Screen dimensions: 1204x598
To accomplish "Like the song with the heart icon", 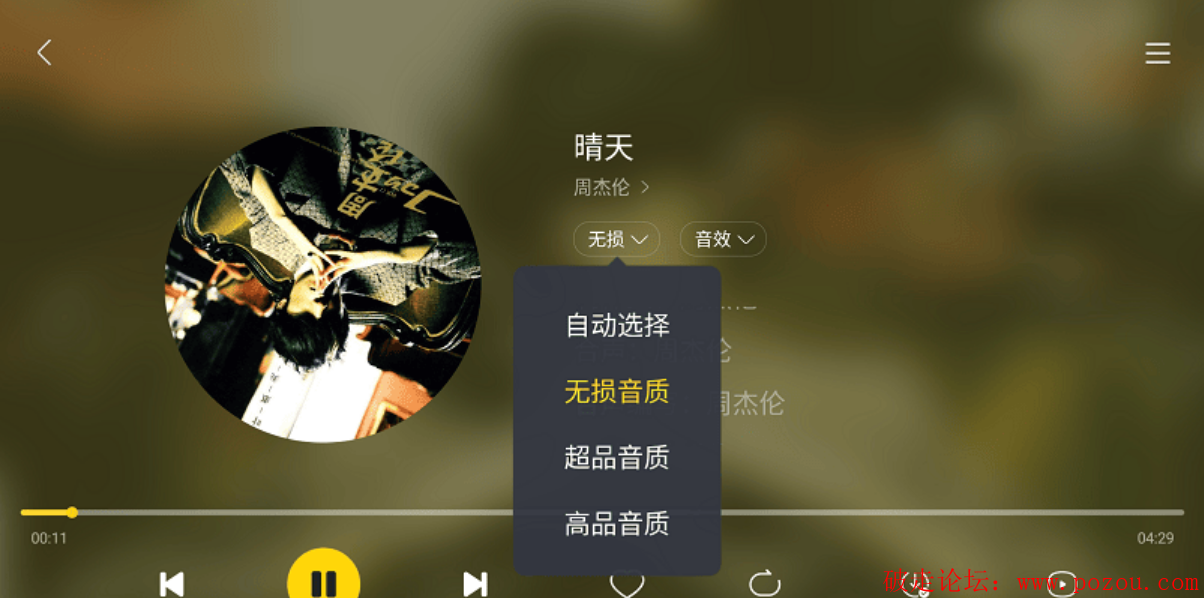I will [x=627, y=585].
